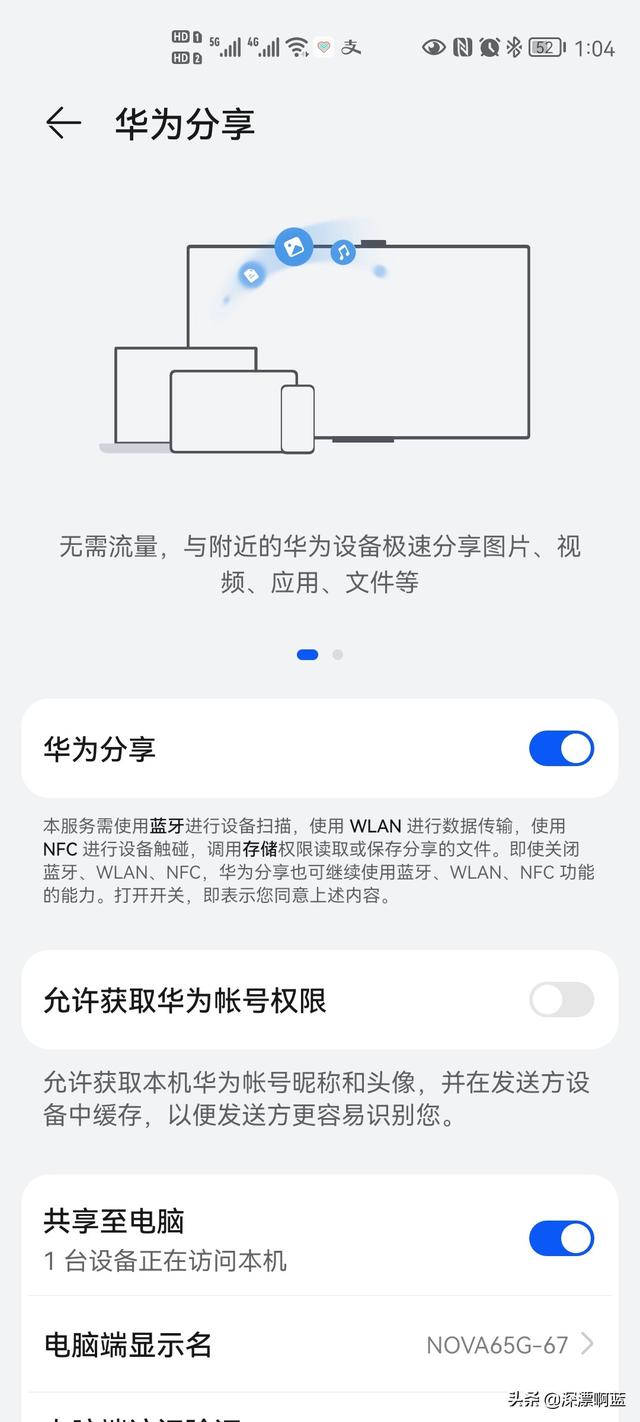Disable the 共享至电脑 switch
640x1422 pixels.
point(561,1238)
